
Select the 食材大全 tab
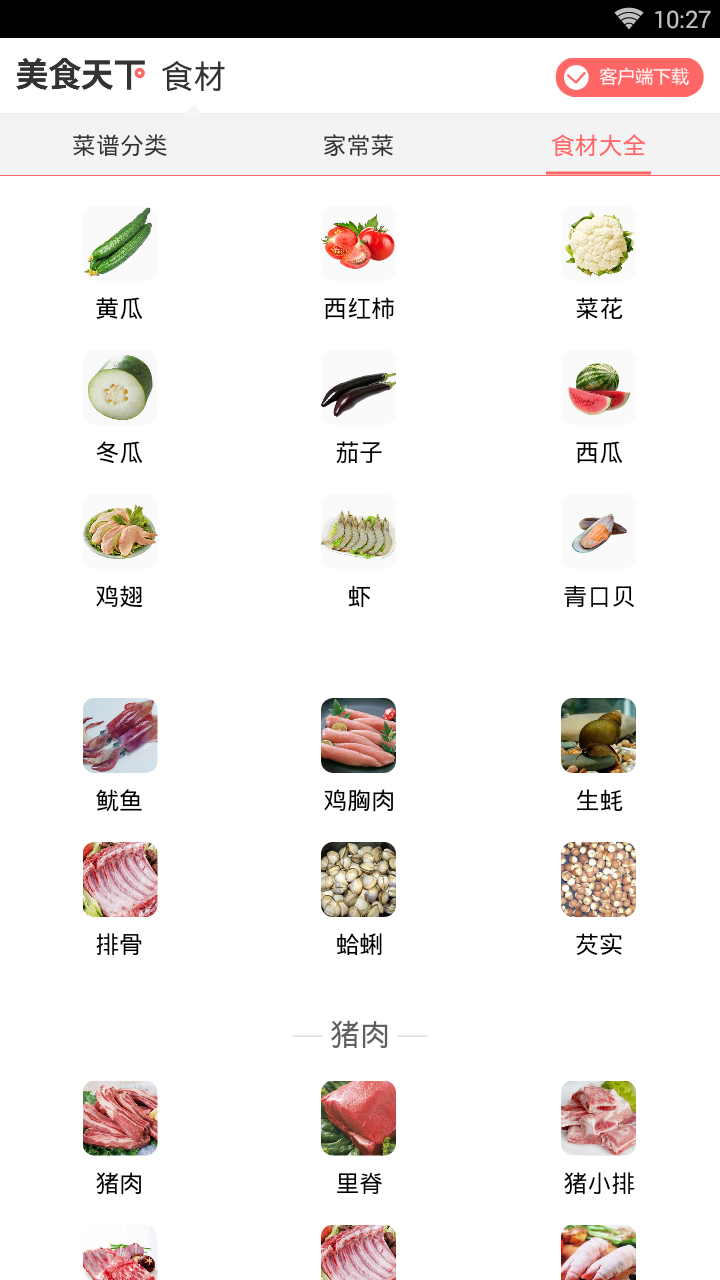pos(598,146)
